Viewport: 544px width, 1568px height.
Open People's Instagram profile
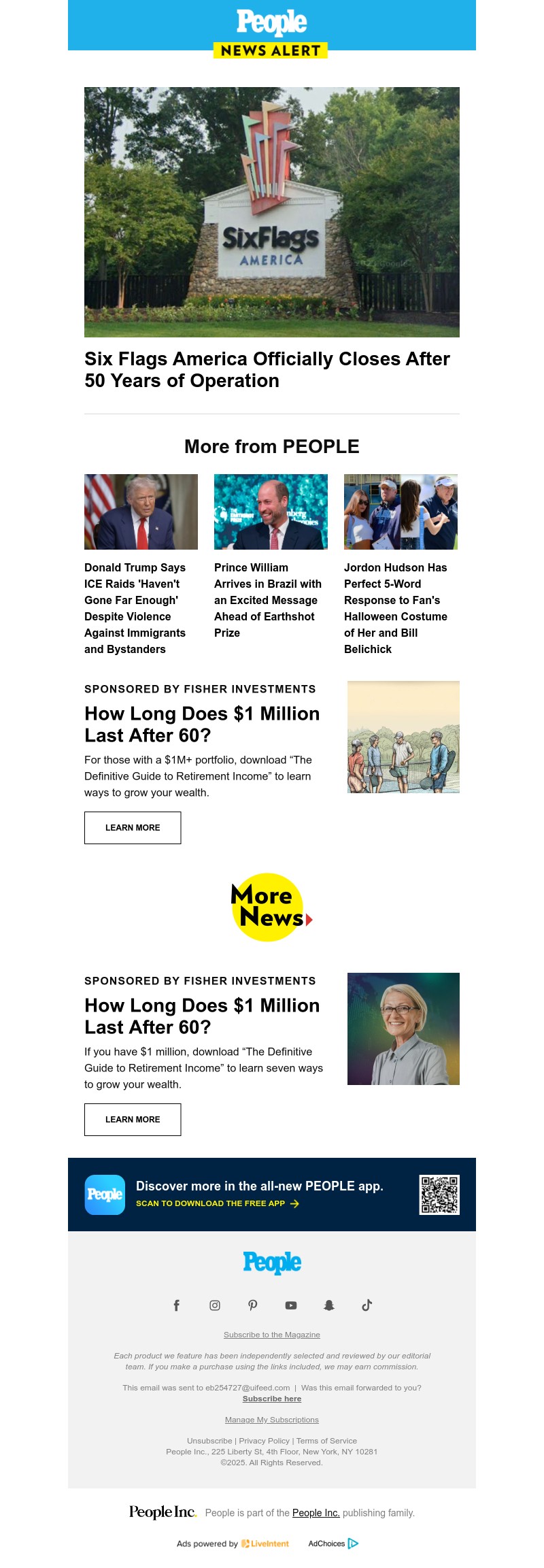point(215,1305)
